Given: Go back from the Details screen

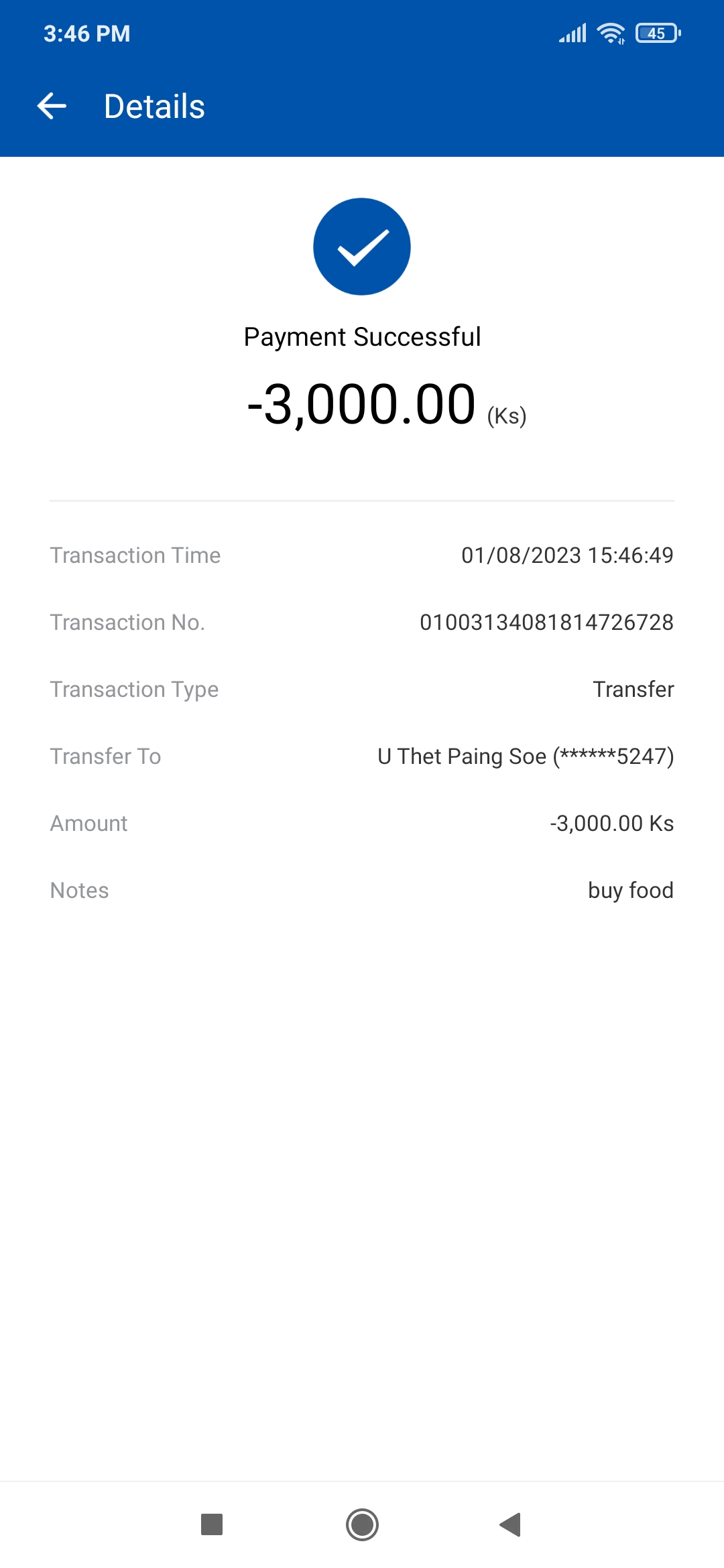Looking at the screenshot, I should (x=52, y=106).
